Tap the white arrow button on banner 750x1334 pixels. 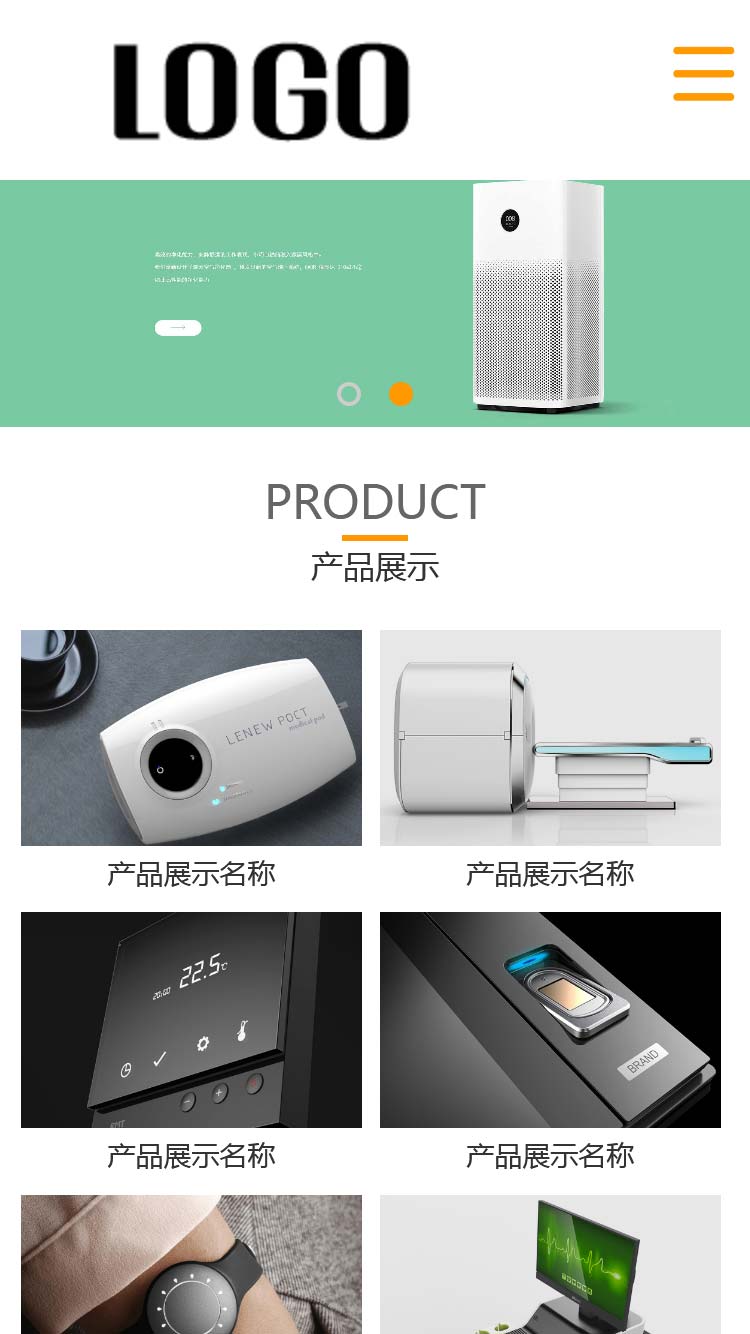coord(178,328)
